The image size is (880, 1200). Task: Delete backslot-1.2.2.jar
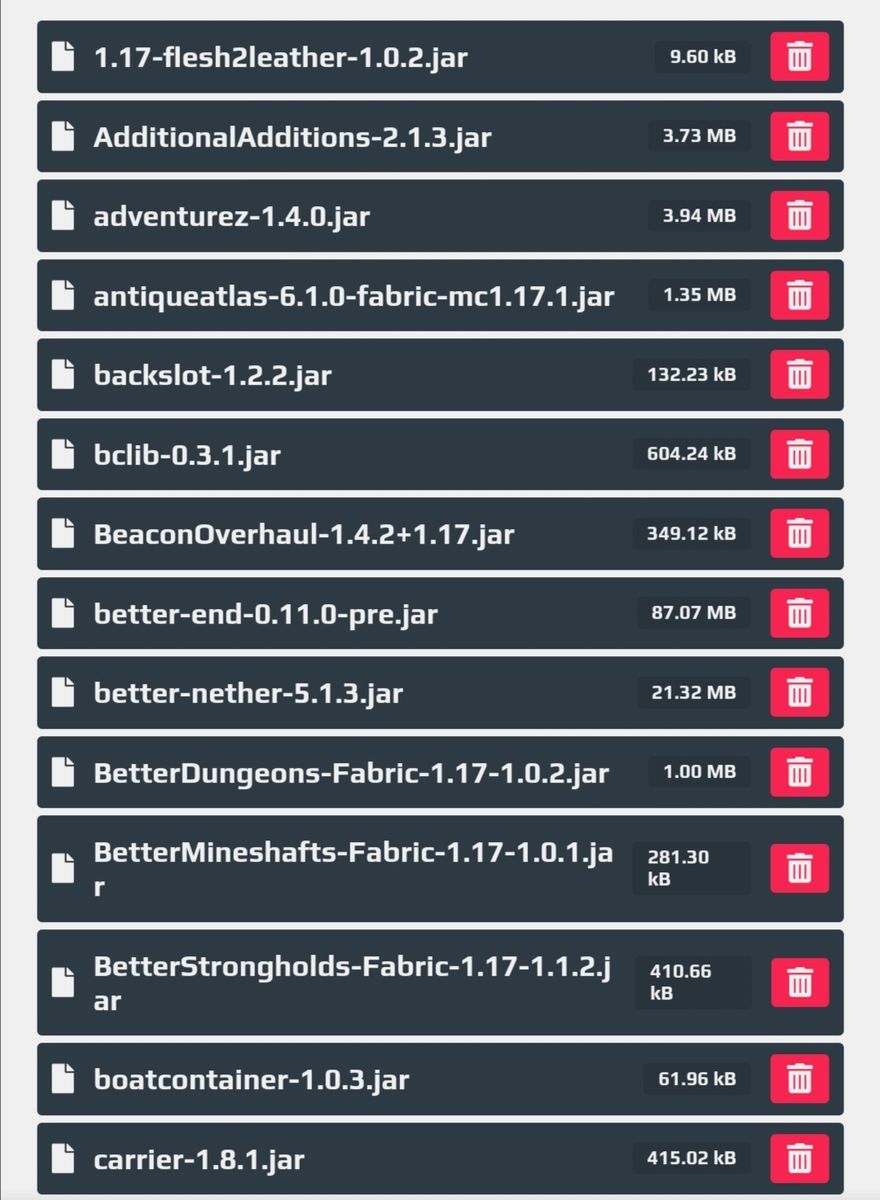tap(799, 375)
